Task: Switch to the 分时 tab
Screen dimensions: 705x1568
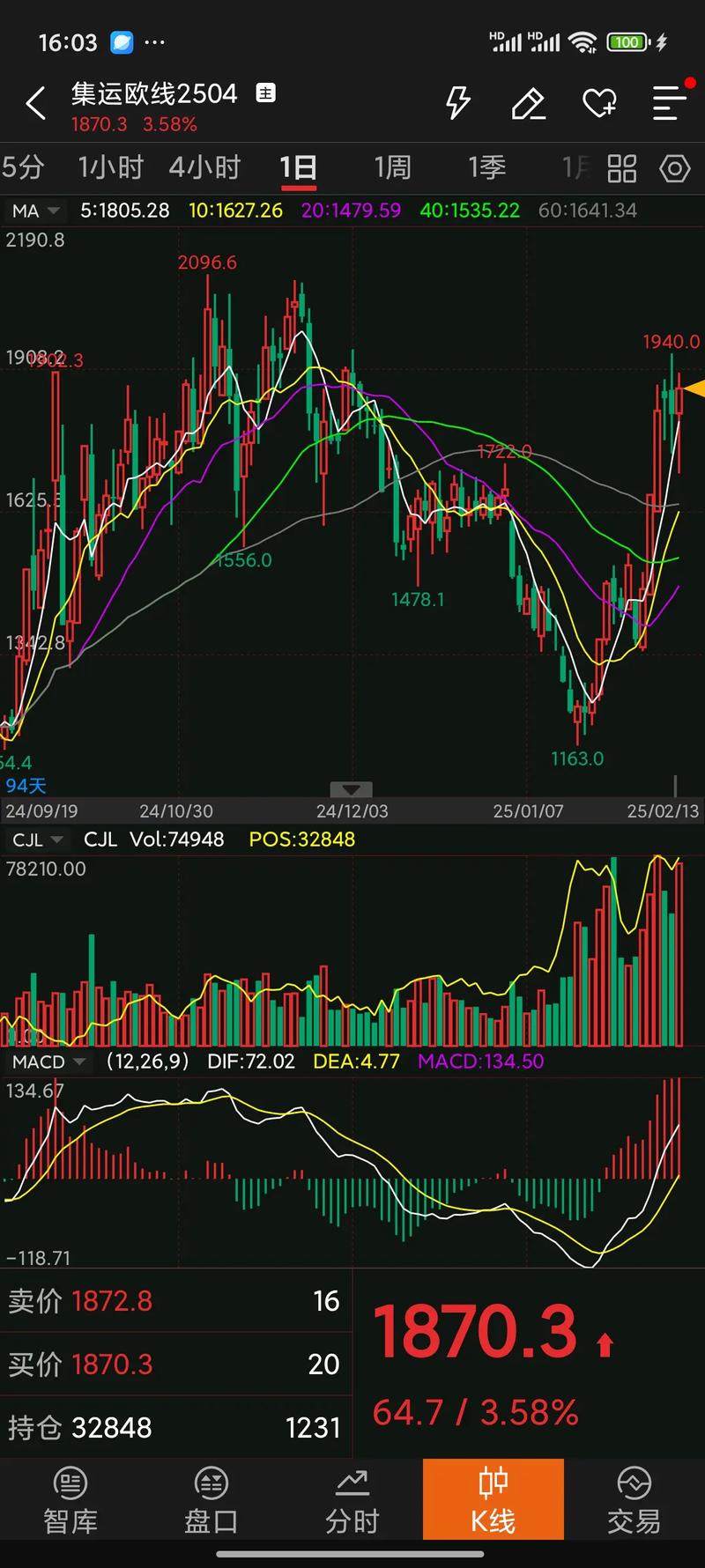Action: [x=352, y=1501]
